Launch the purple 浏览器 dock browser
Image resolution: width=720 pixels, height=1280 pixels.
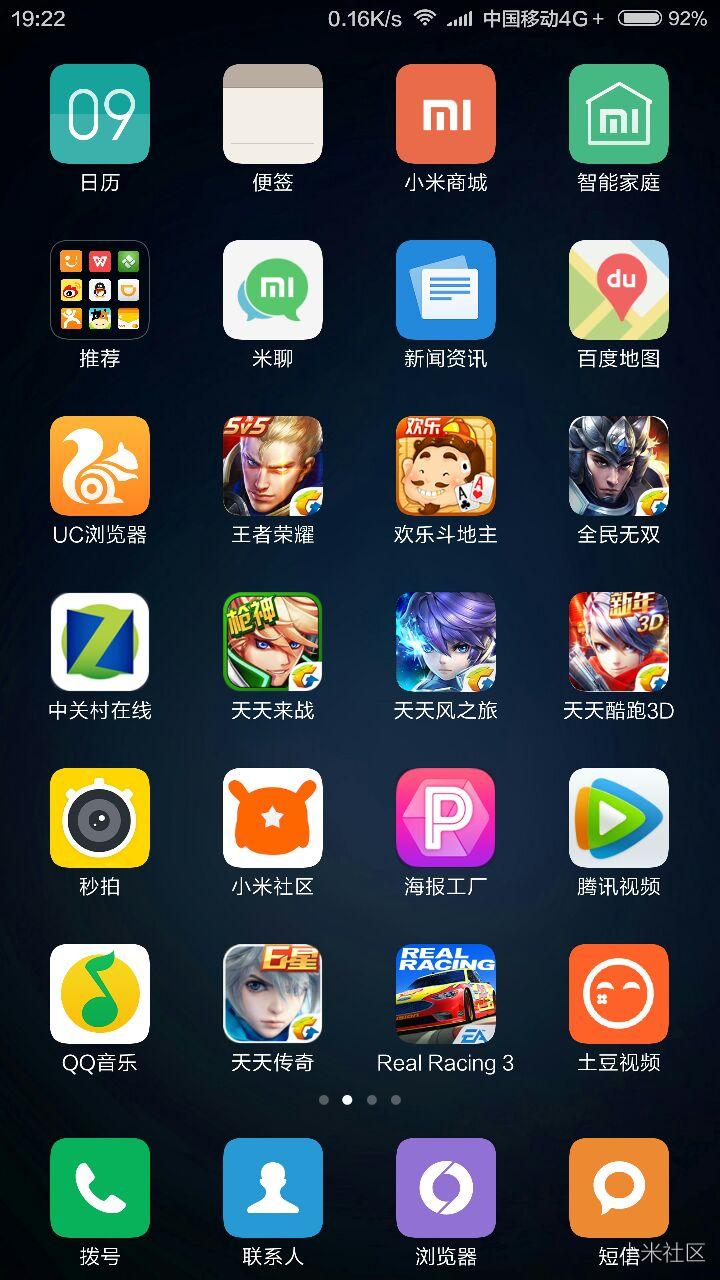(446, 1188)
